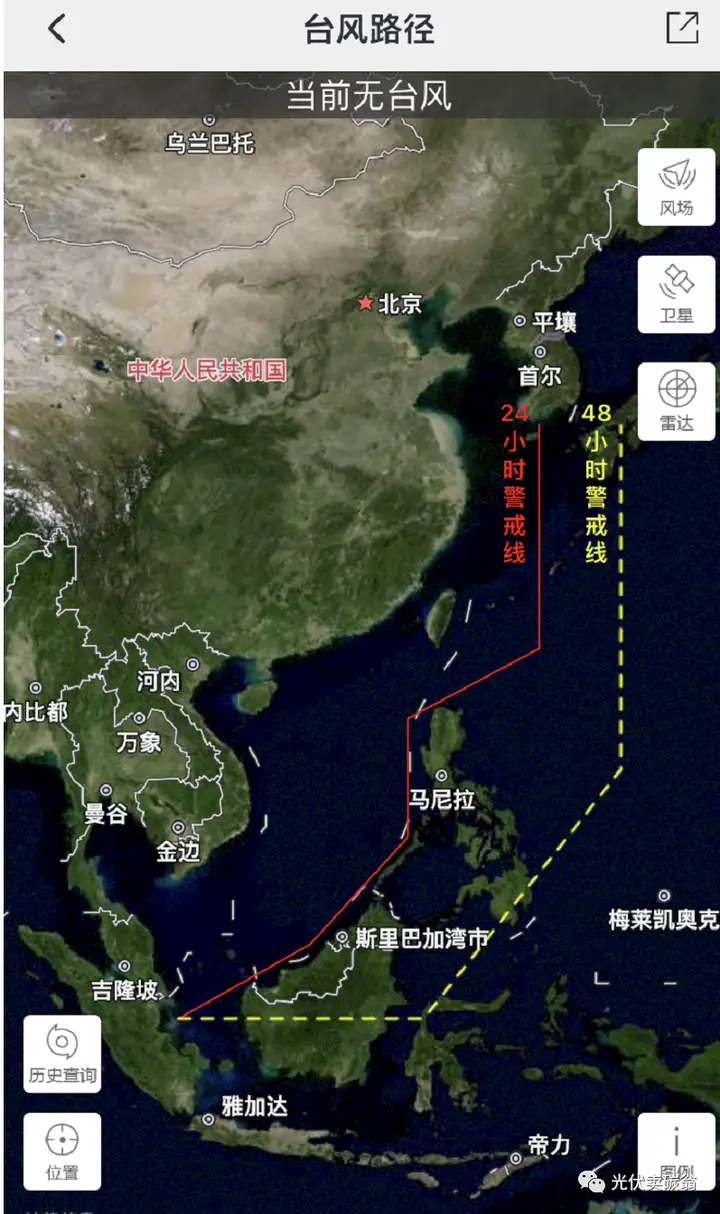Center map on my location (位置)

click(x=62, y=1151)
